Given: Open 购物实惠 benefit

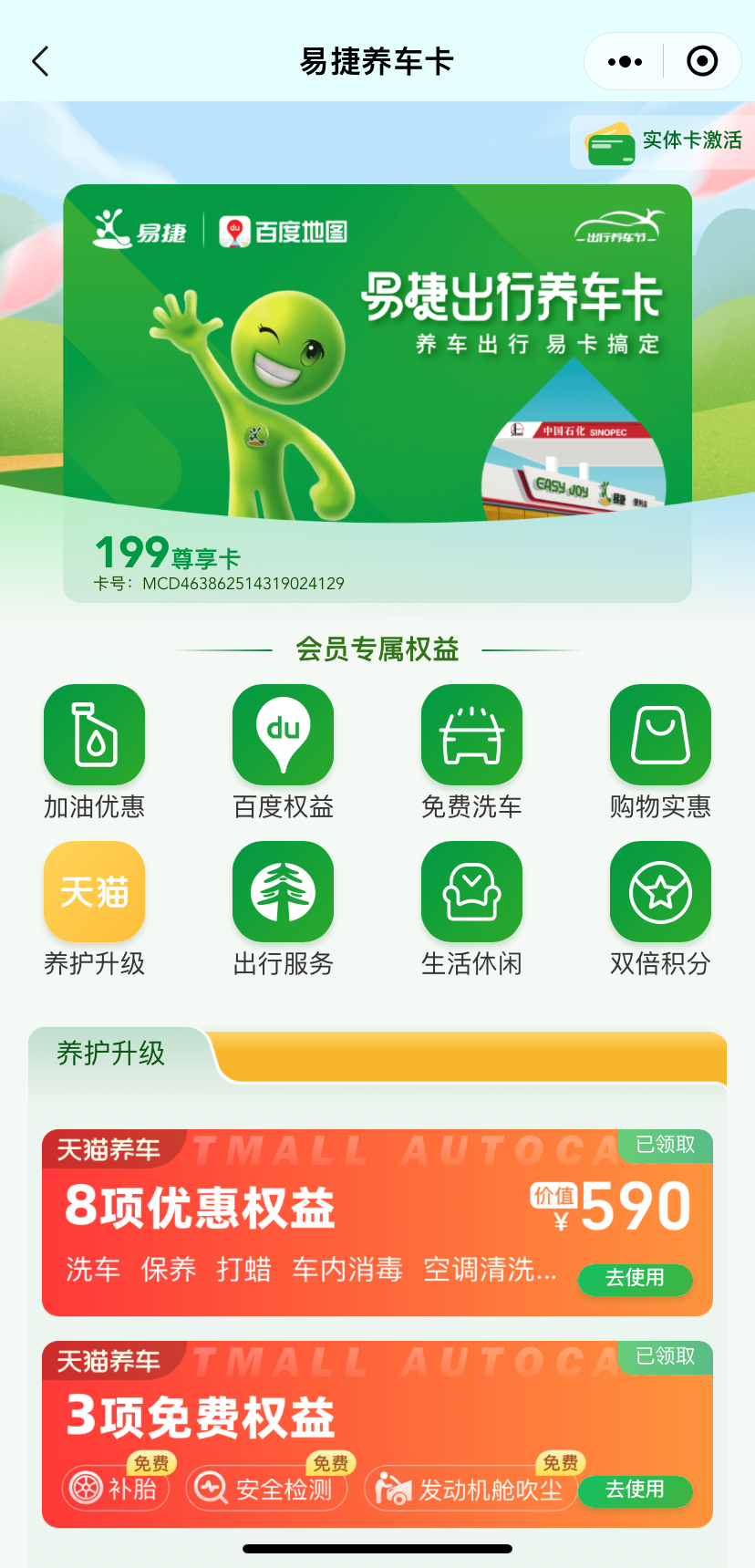Looking at the screenshot, I should [660, 735].
